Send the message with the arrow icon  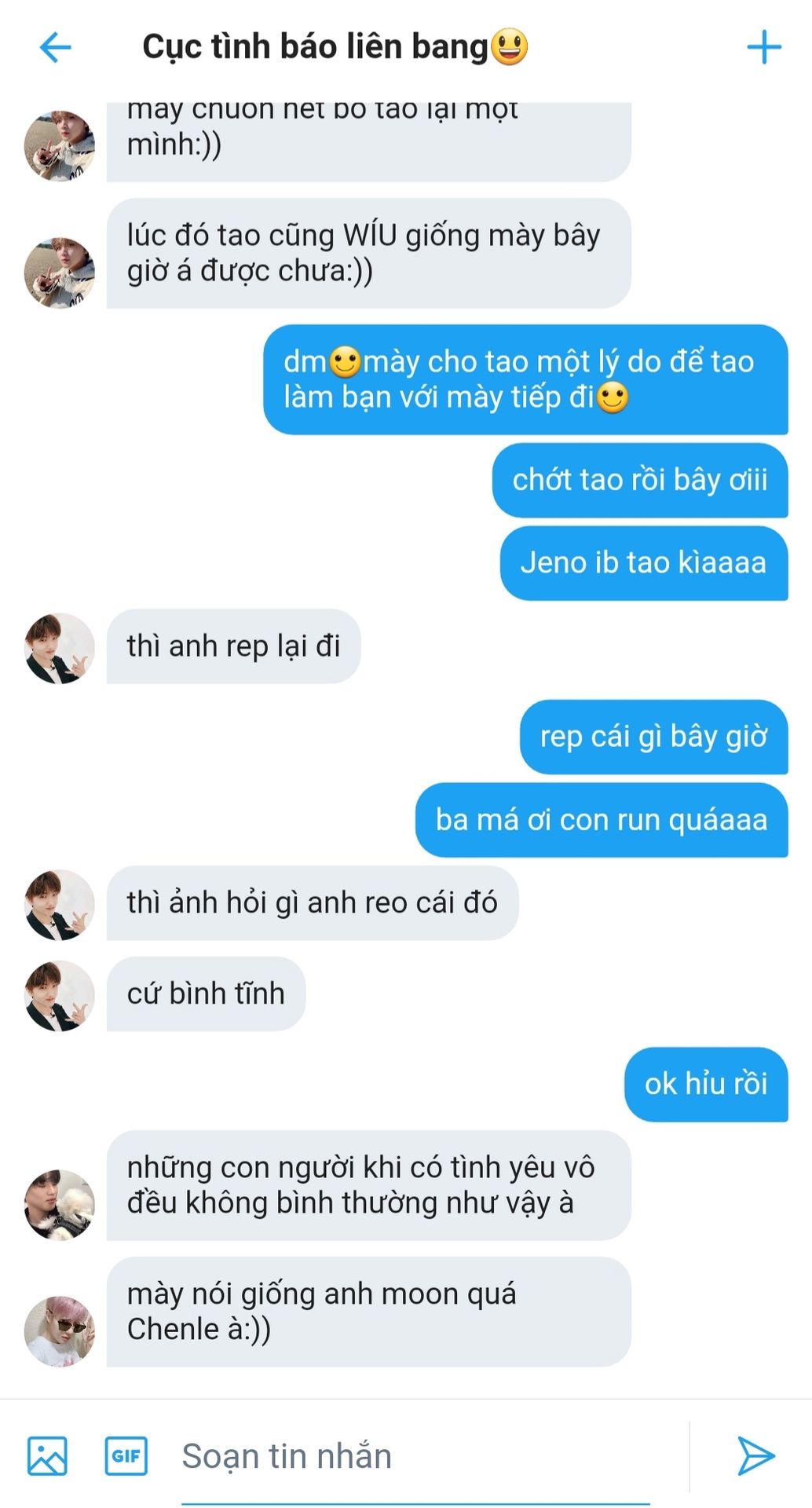click(x=755, y=1455)
